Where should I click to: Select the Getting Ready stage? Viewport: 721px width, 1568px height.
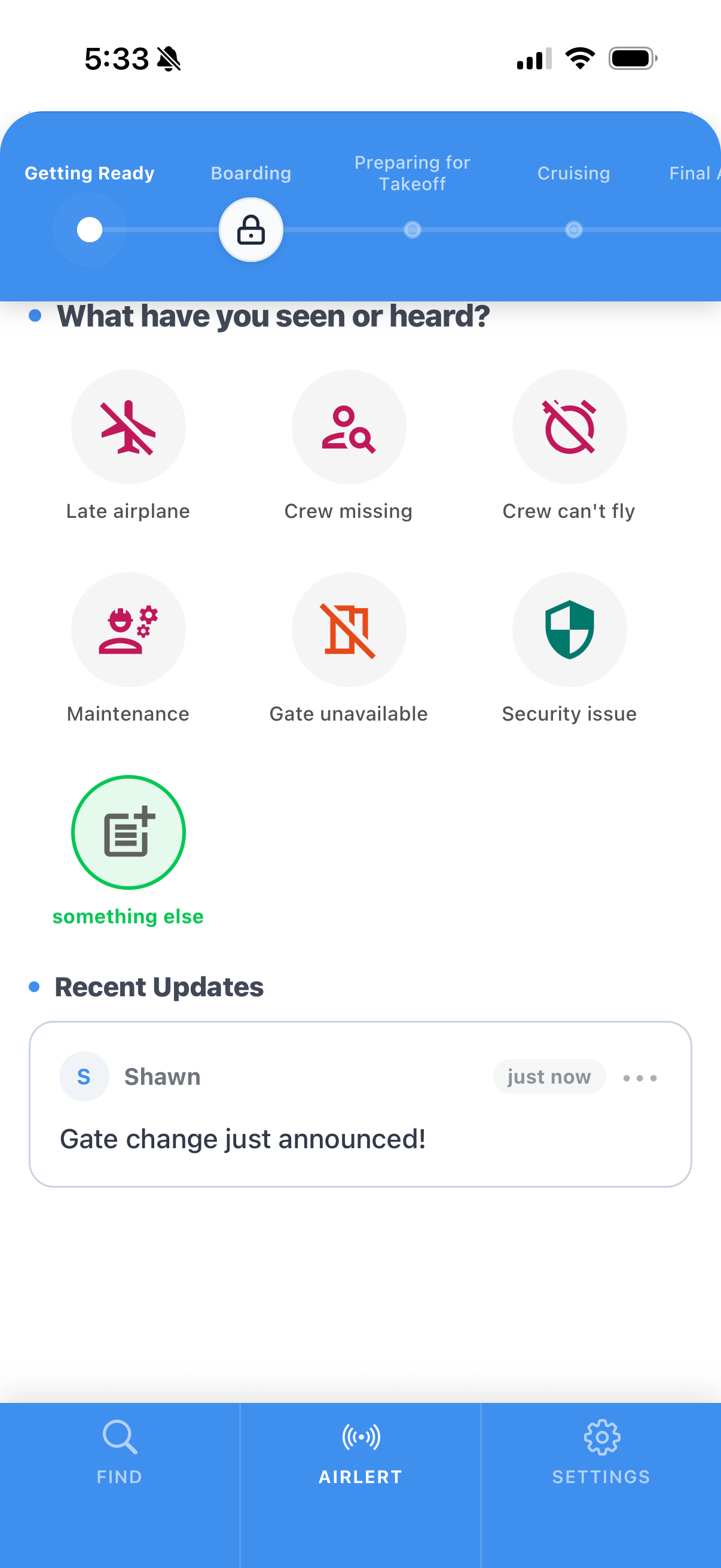tap(90, 230)
